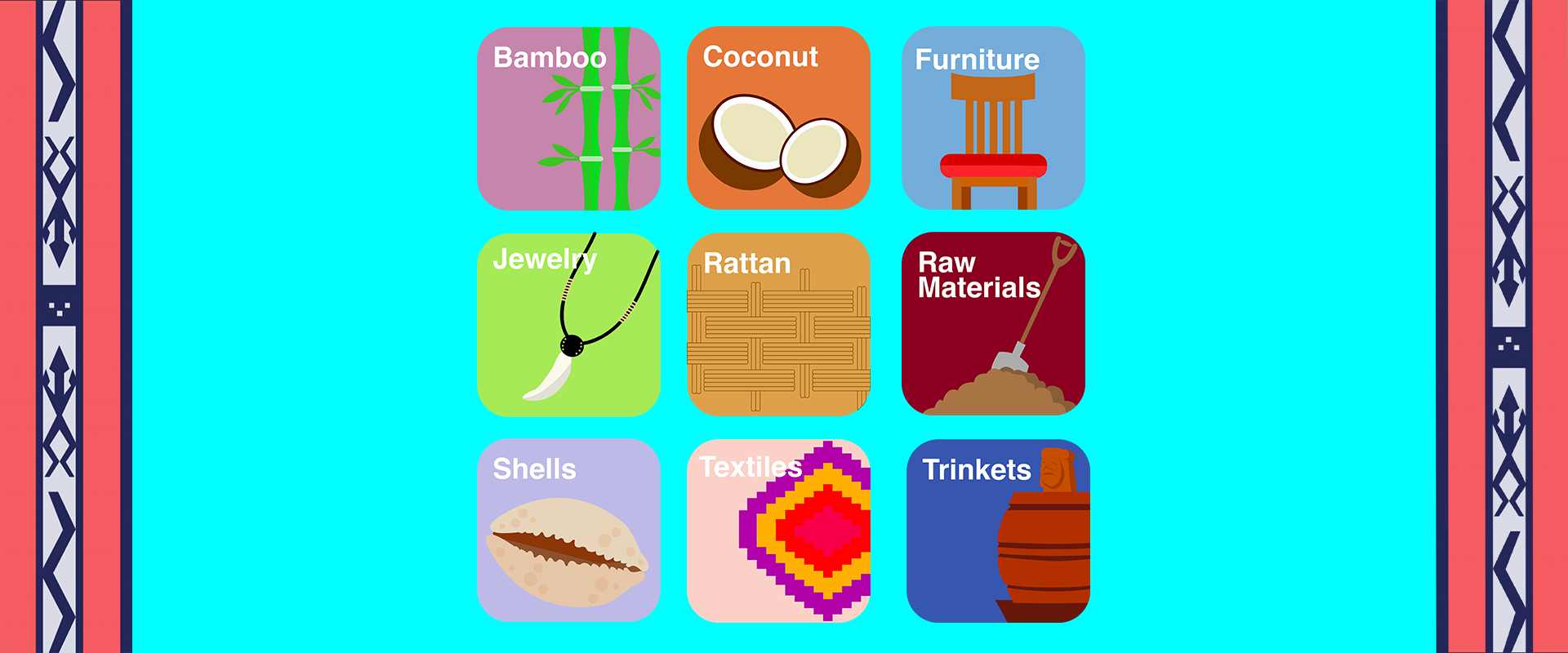The image size is (1568, 653).
Task: Open the Furniture category
Action: point(993,118)
